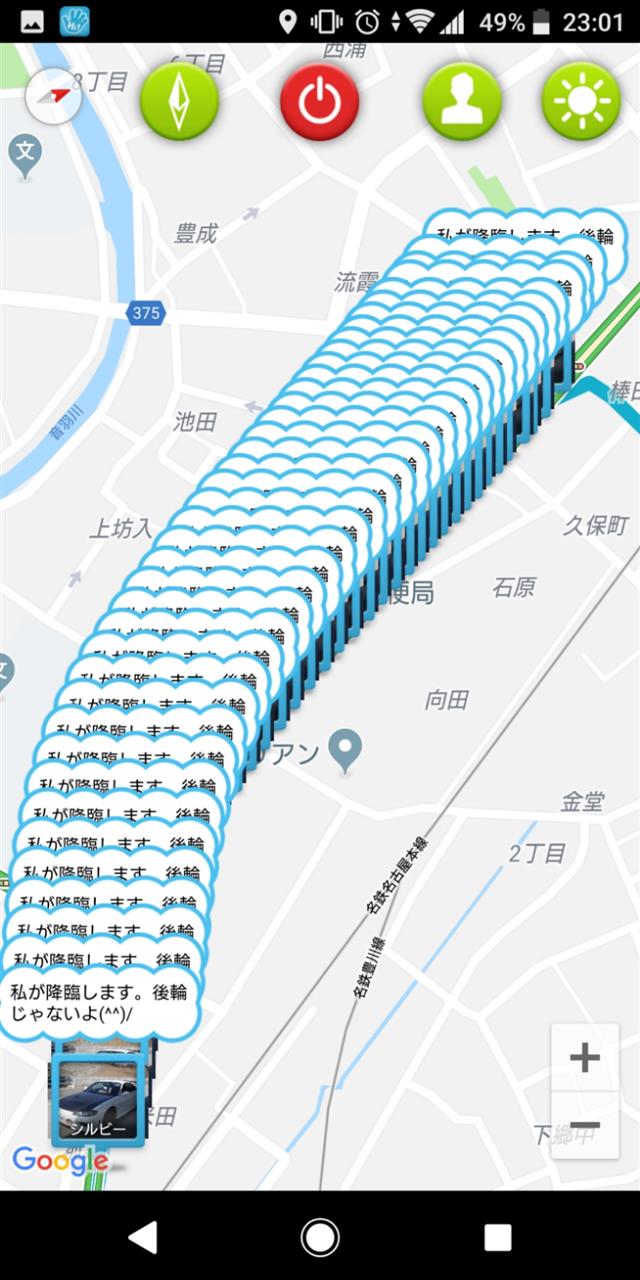Tap the 私が降臨します speech bubble
Image resolution: width=640 pixels, height=1280 pixels.
99,1005
